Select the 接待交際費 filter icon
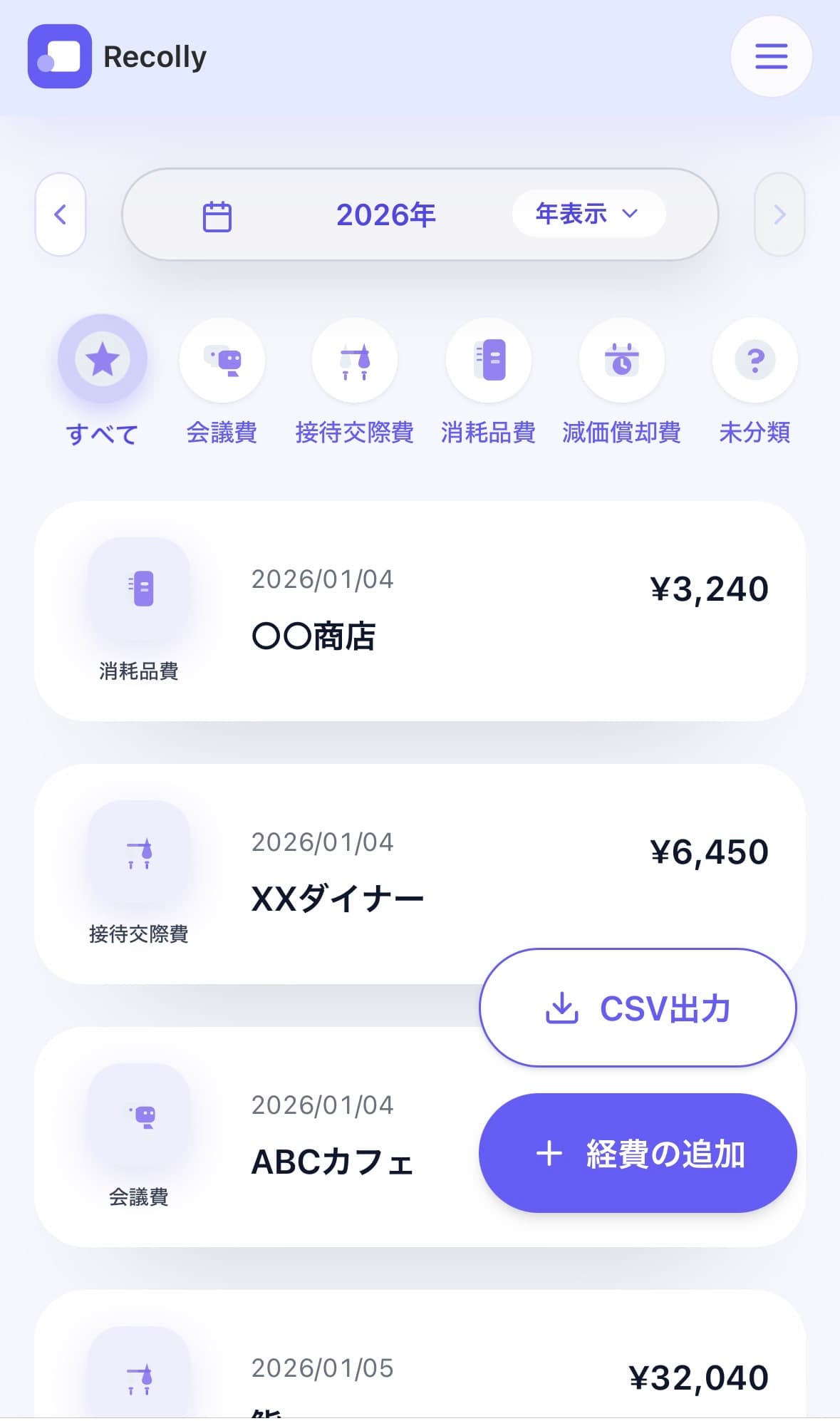Viewport: 840px width, 1421px height. [x=356, y=359]
